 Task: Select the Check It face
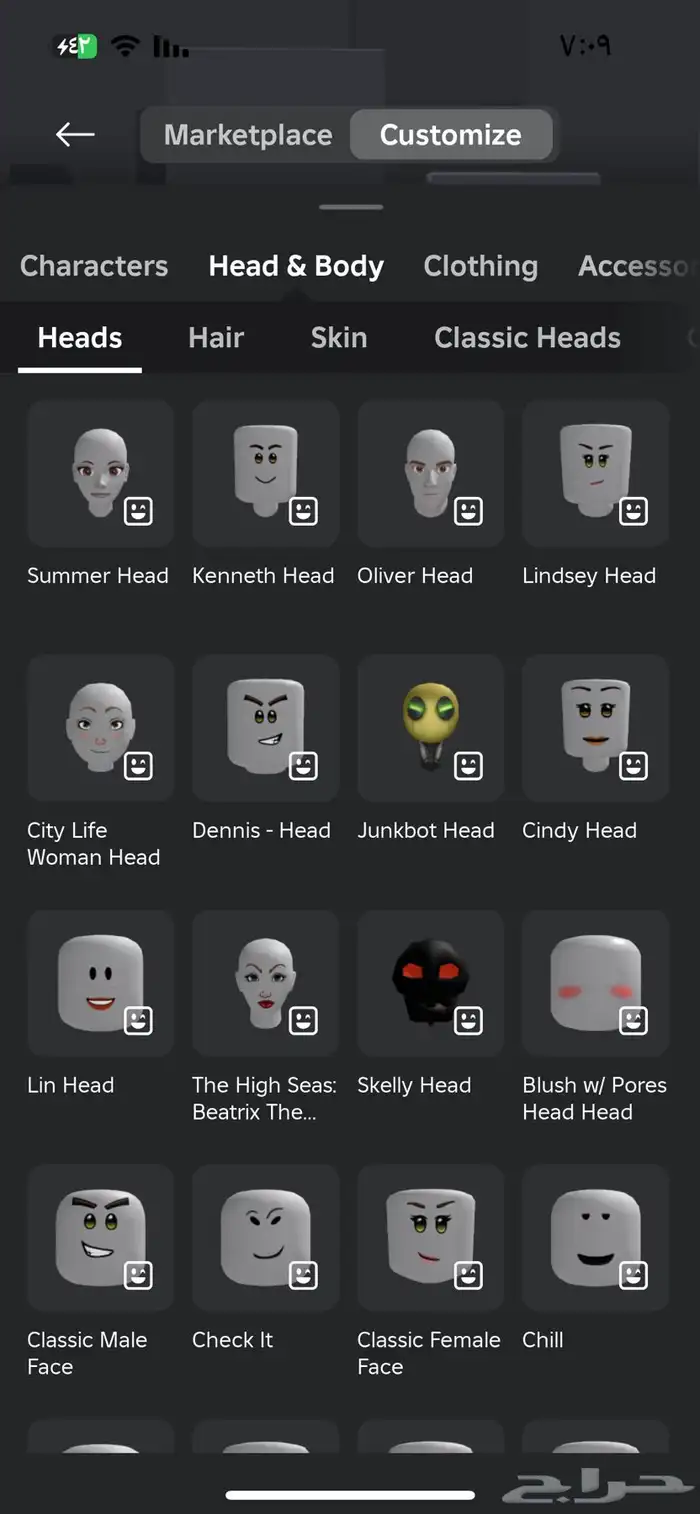[265, 1237]
